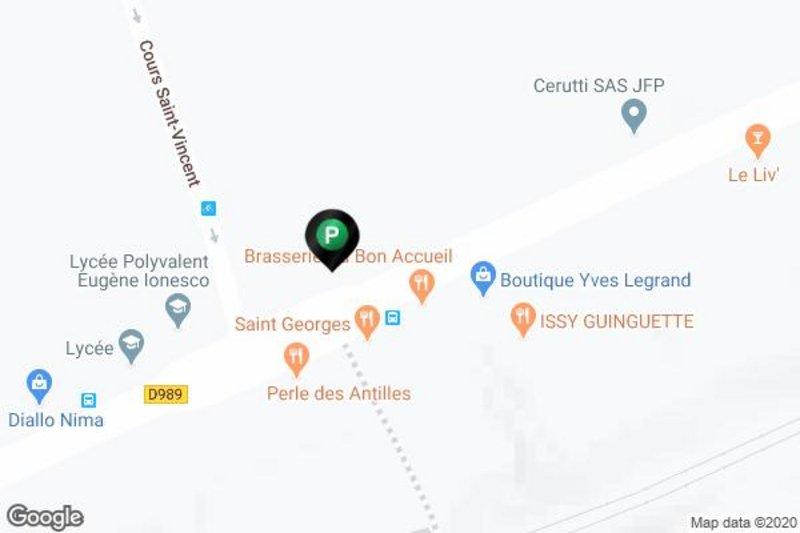Select the Lycée Polyvalent Eugène Ionesco pin
The height and width of the screenshot is (533, 800).
click(x=178, y=310)
